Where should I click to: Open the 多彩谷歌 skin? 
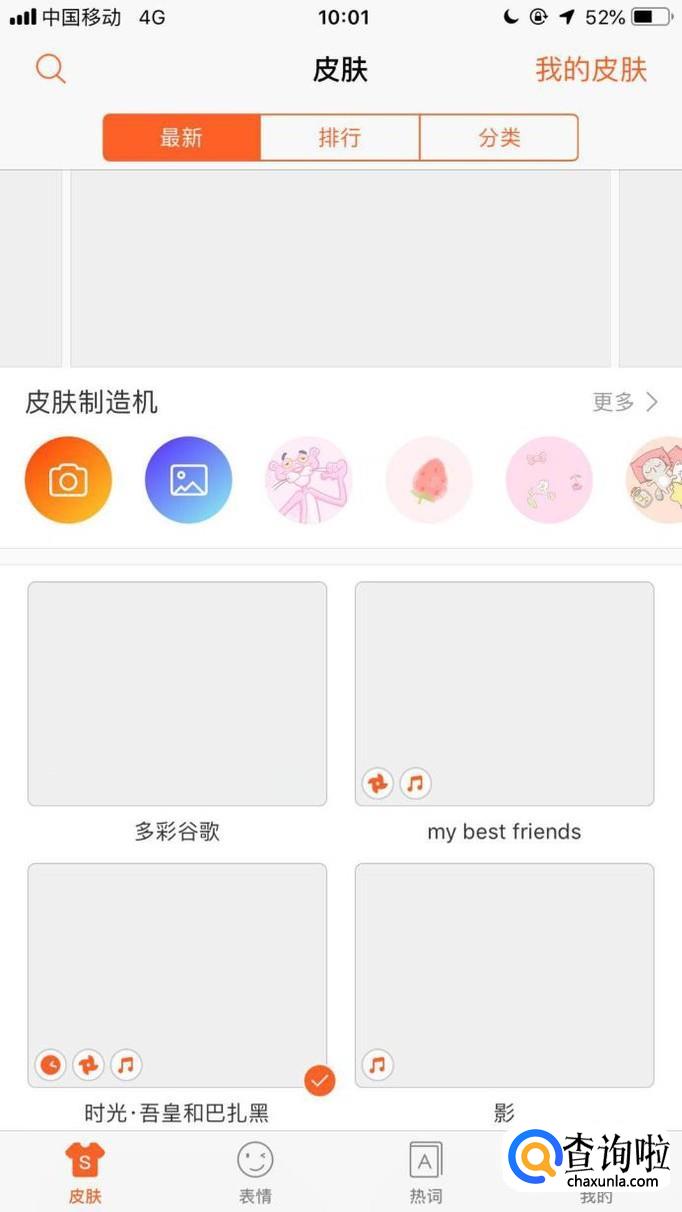[177, 694]
